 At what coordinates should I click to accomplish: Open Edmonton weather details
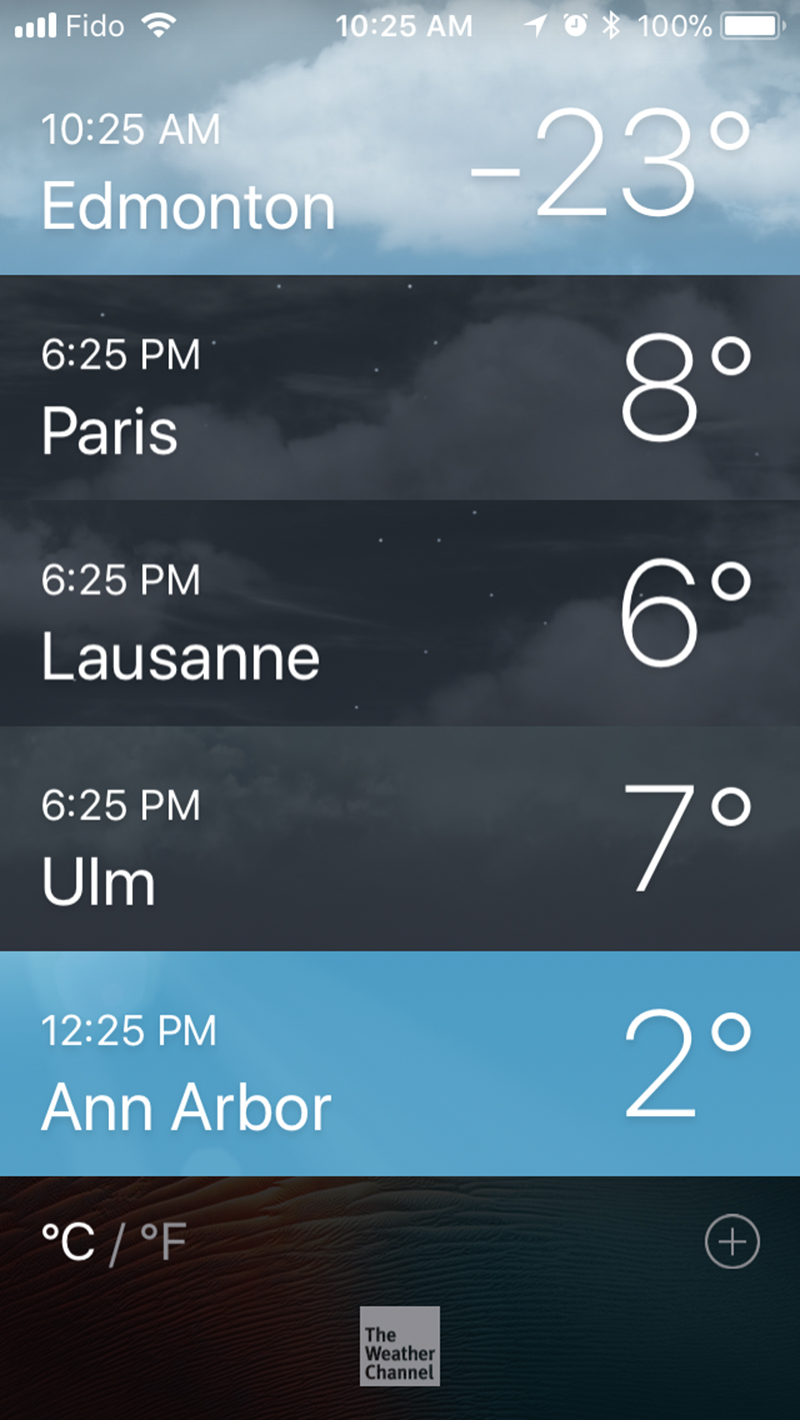click(400, 170)
